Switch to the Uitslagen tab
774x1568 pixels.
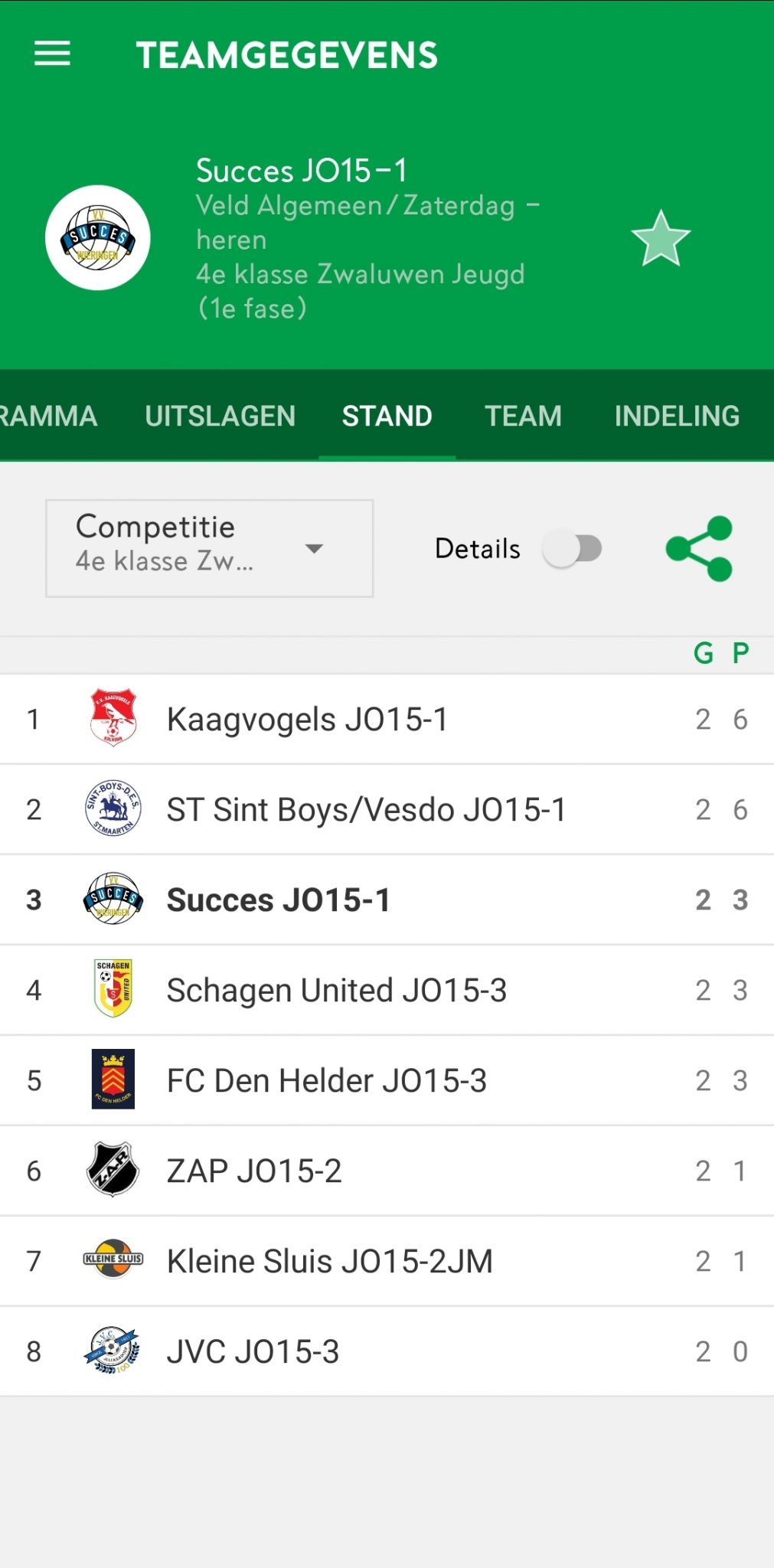coord(220,416)
